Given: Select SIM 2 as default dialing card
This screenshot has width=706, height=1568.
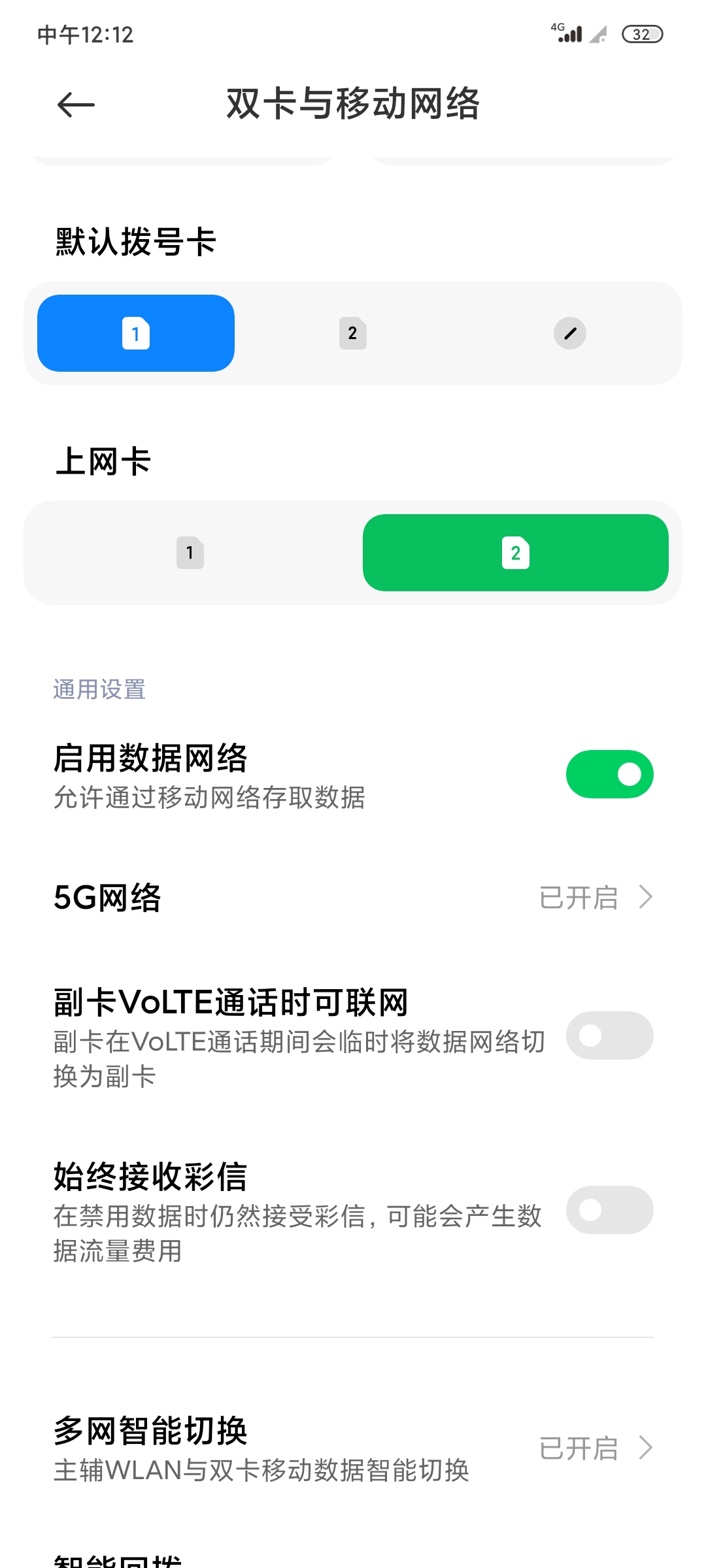Looking at the screenshot, I should point(353,333).
